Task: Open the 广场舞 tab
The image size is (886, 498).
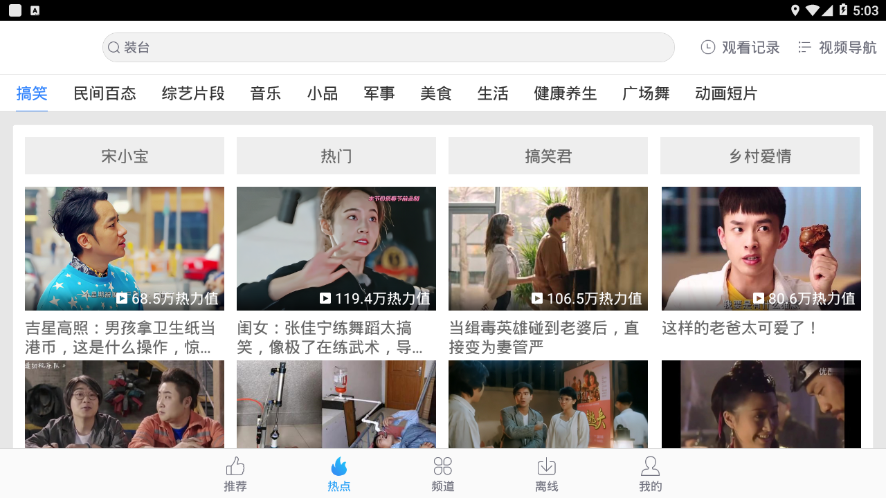Action: (x=646, y=93)
